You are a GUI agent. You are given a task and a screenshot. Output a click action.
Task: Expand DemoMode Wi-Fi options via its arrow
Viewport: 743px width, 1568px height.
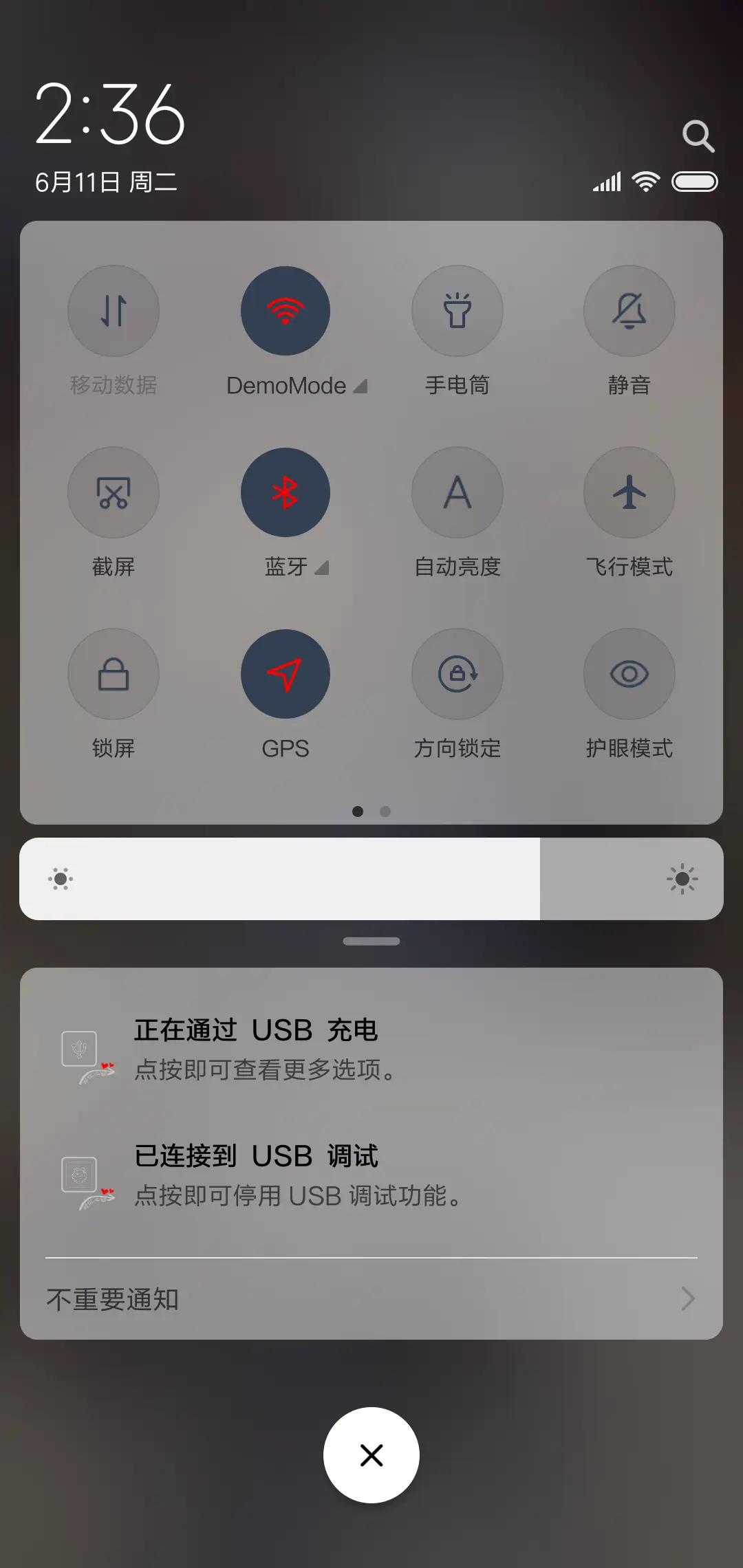tap(360, 386)
